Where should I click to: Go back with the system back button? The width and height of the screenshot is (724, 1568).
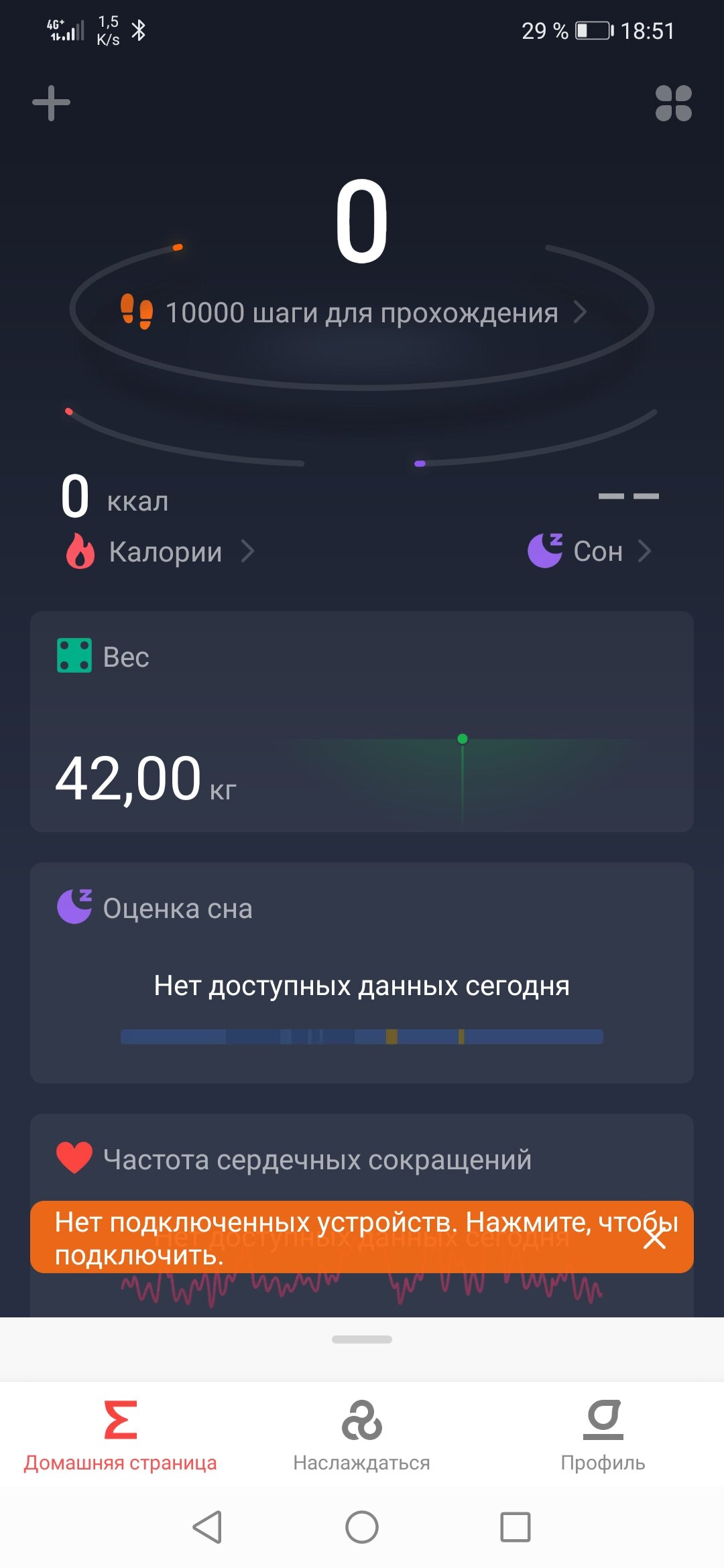(208, 1527)
